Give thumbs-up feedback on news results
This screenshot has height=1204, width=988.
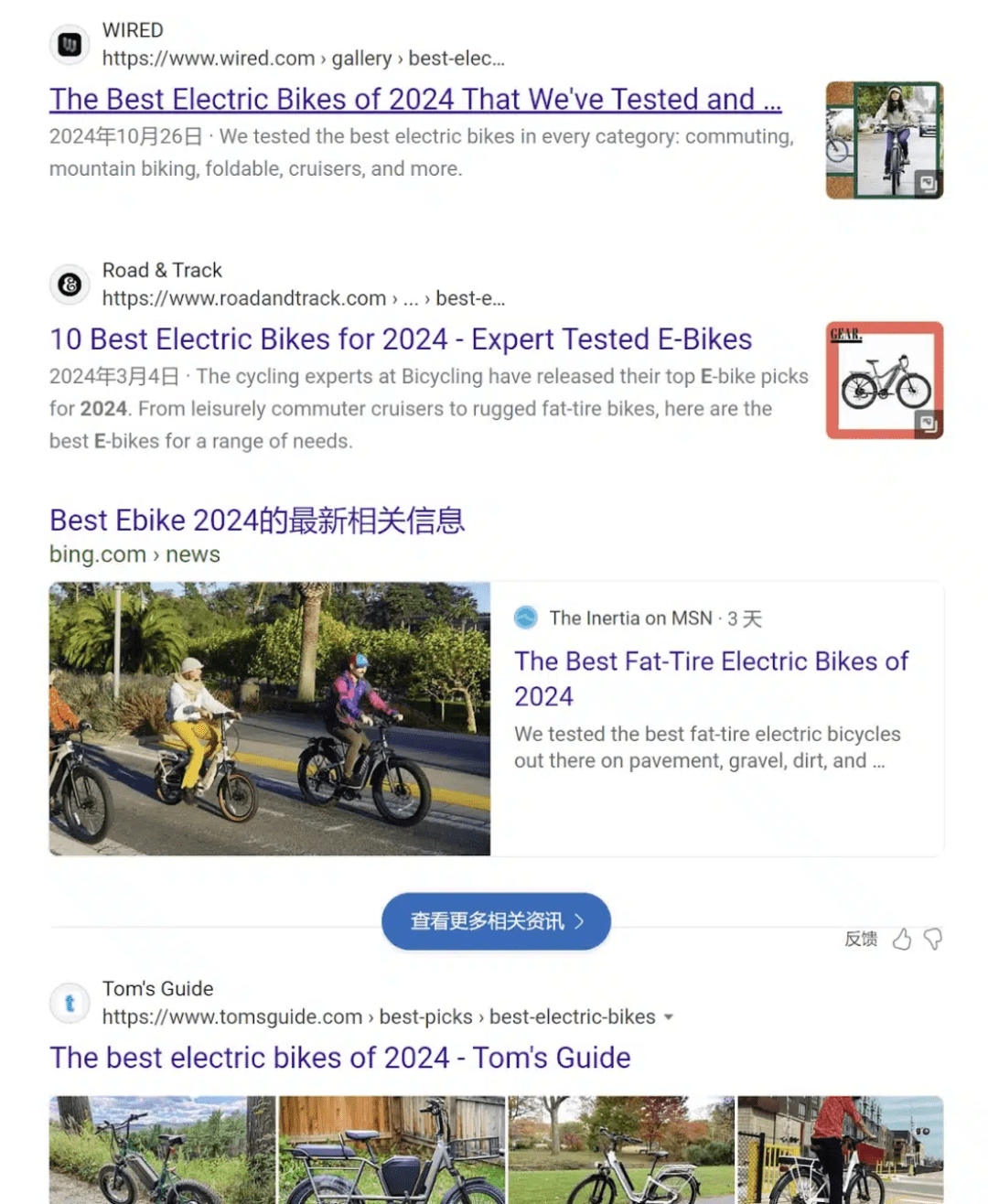(x=902, y=939)
